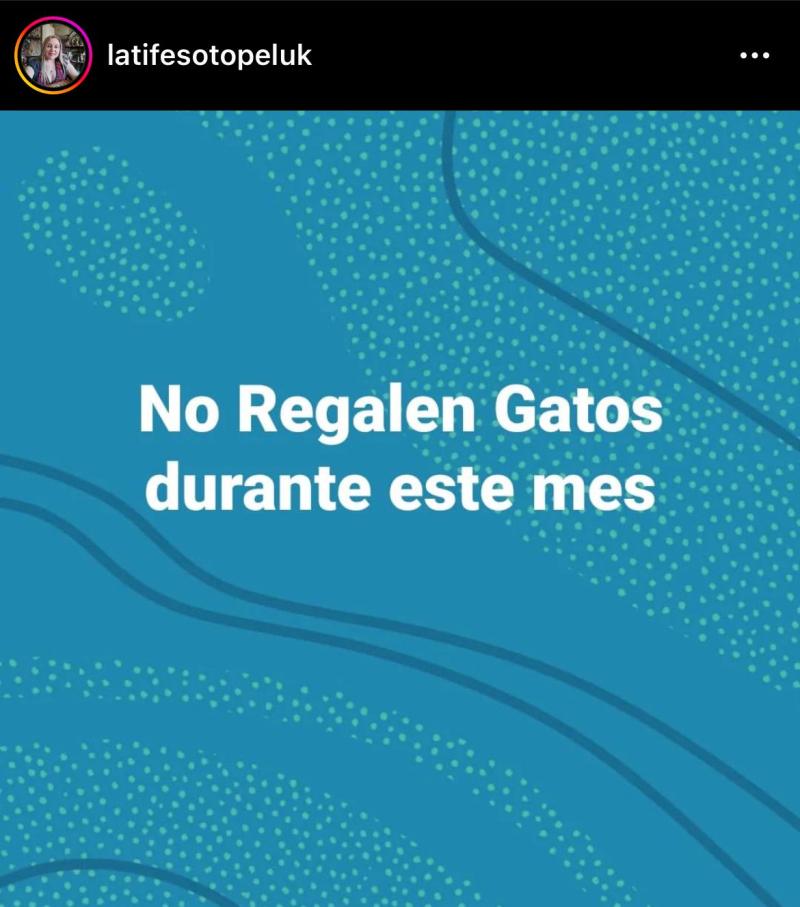Click the center of the blue graphic
Image resolution: width=800 pixels, height=907 pixels.
[x=400, y=510]
